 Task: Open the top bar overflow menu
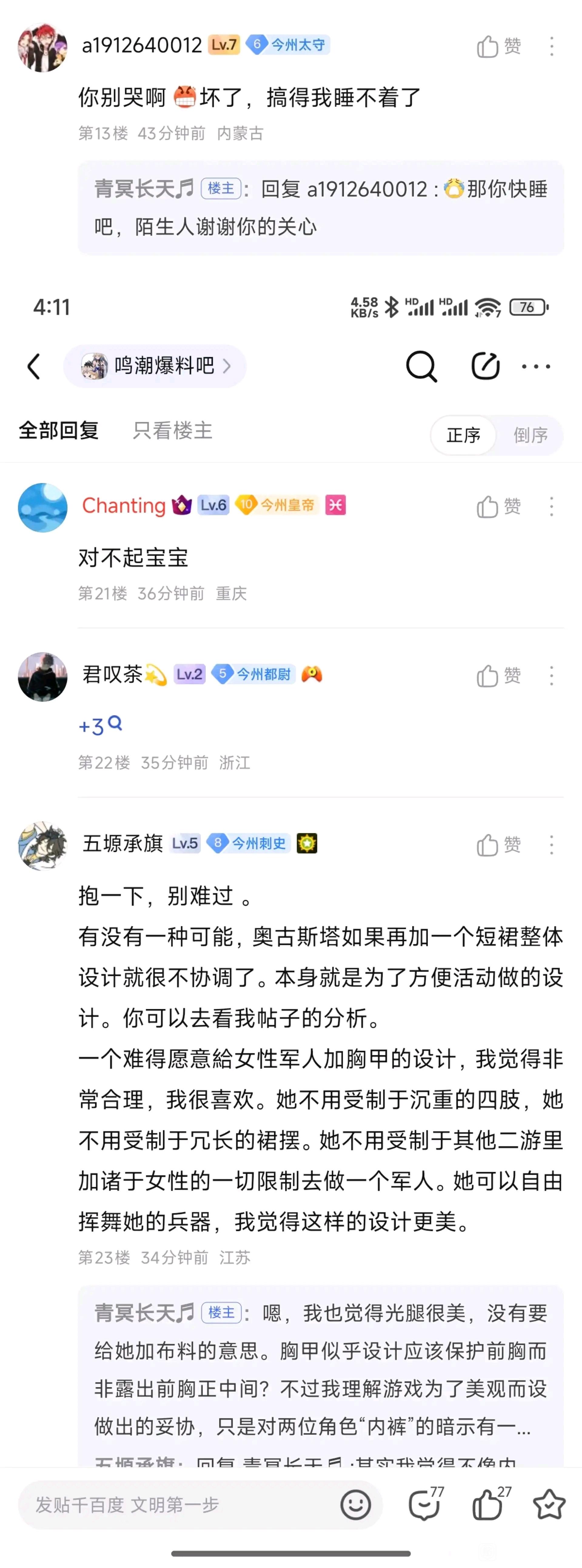tap(536, 366)
